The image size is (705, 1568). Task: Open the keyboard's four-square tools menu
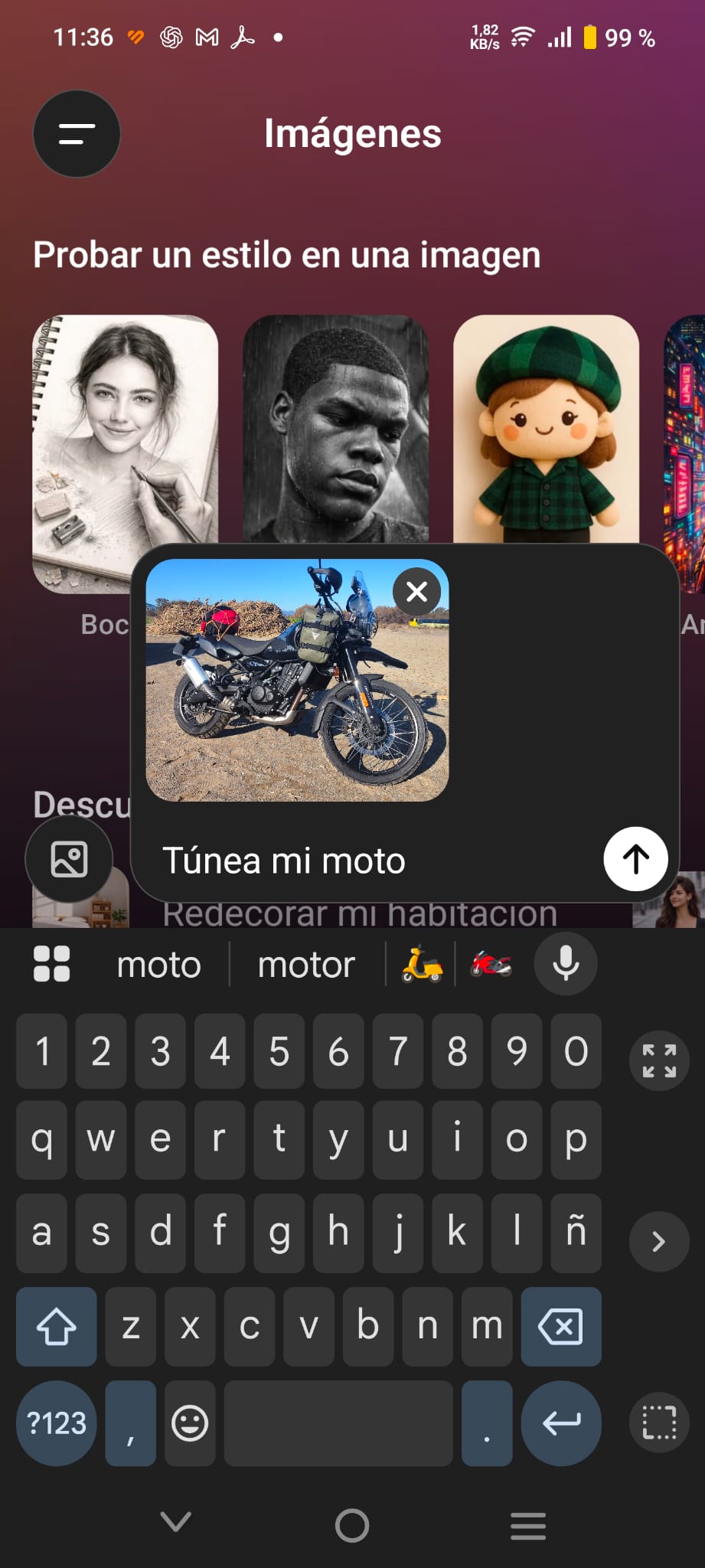pyautogui.click(x=52, y=964)
